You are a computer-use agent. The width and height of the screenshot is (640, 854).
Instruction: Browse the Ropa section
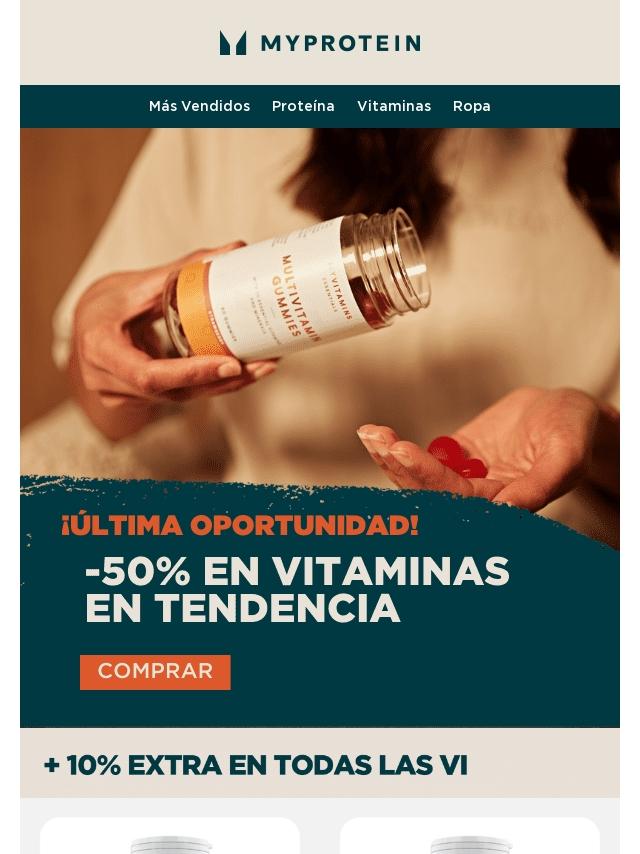coord(471,106)
